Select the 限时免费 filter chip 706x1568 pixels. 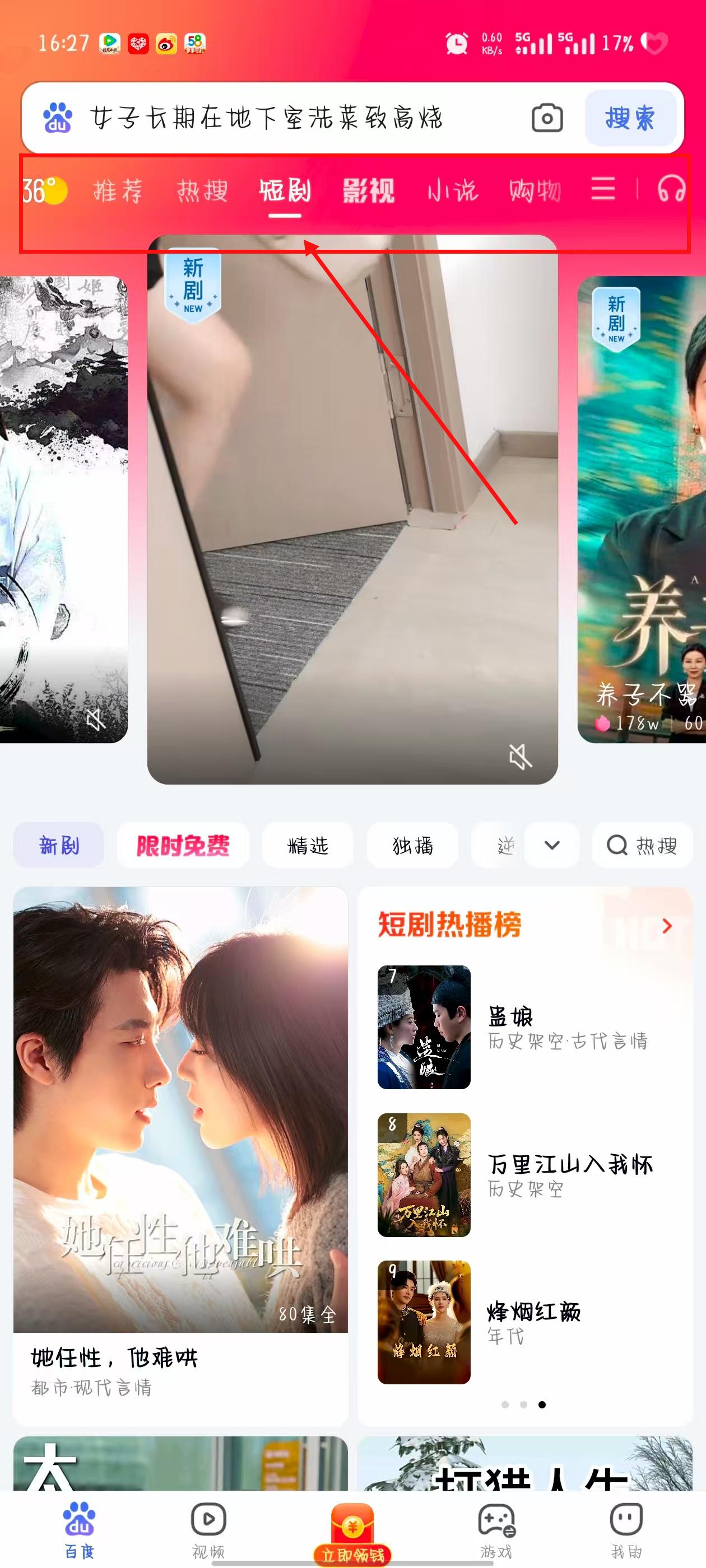(x=183, y=846)
